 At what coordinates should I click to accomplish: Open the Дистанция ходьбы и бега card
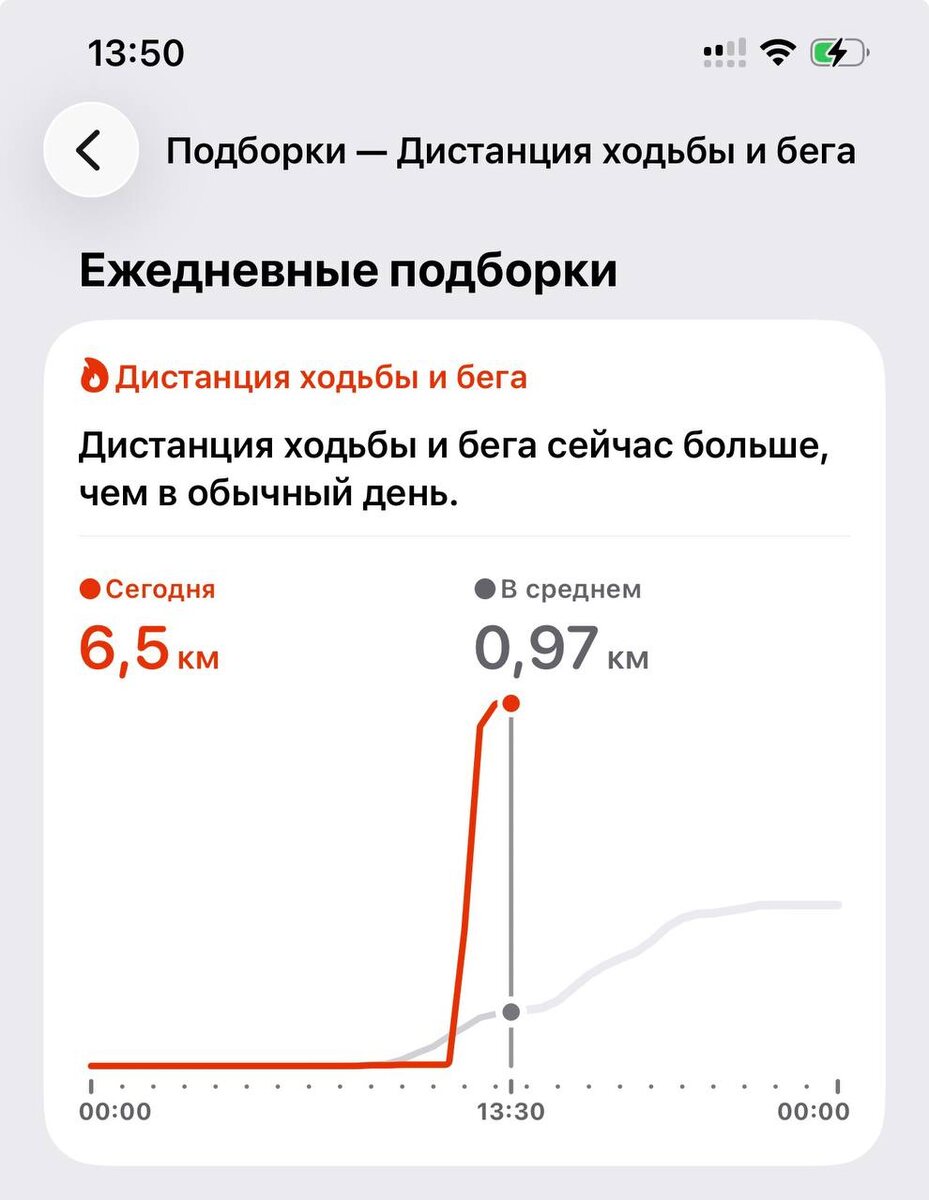[x=464, y=743]
